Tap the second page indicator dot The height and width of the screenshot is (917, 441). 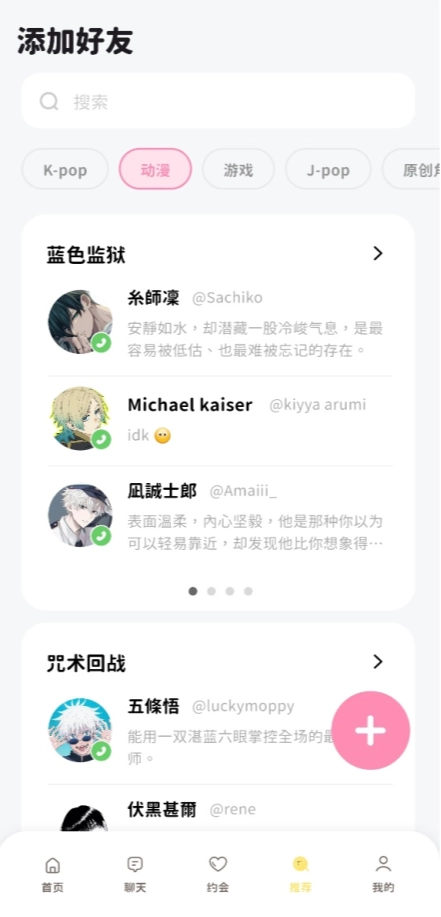[211, 591]
